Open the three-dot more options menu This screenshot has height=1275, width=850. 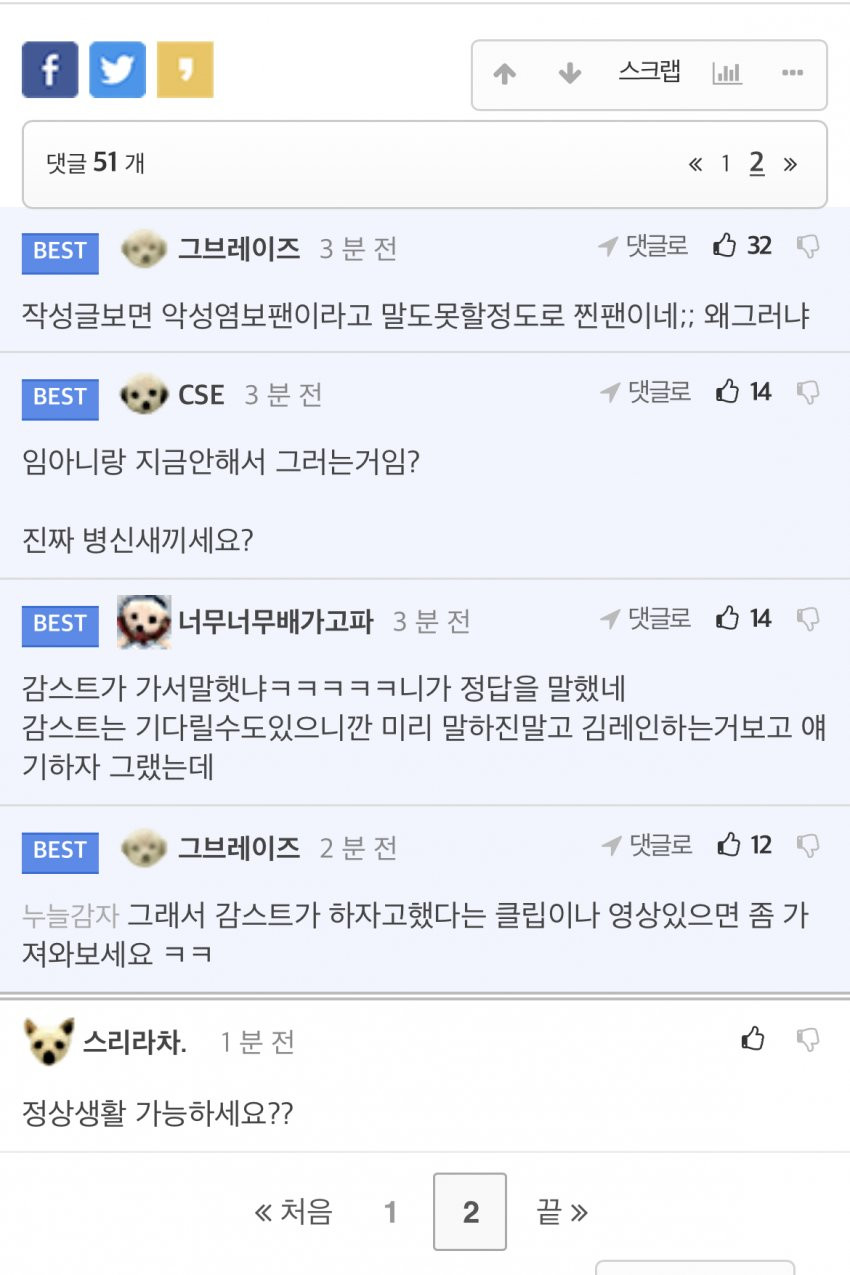click(793, 73)
